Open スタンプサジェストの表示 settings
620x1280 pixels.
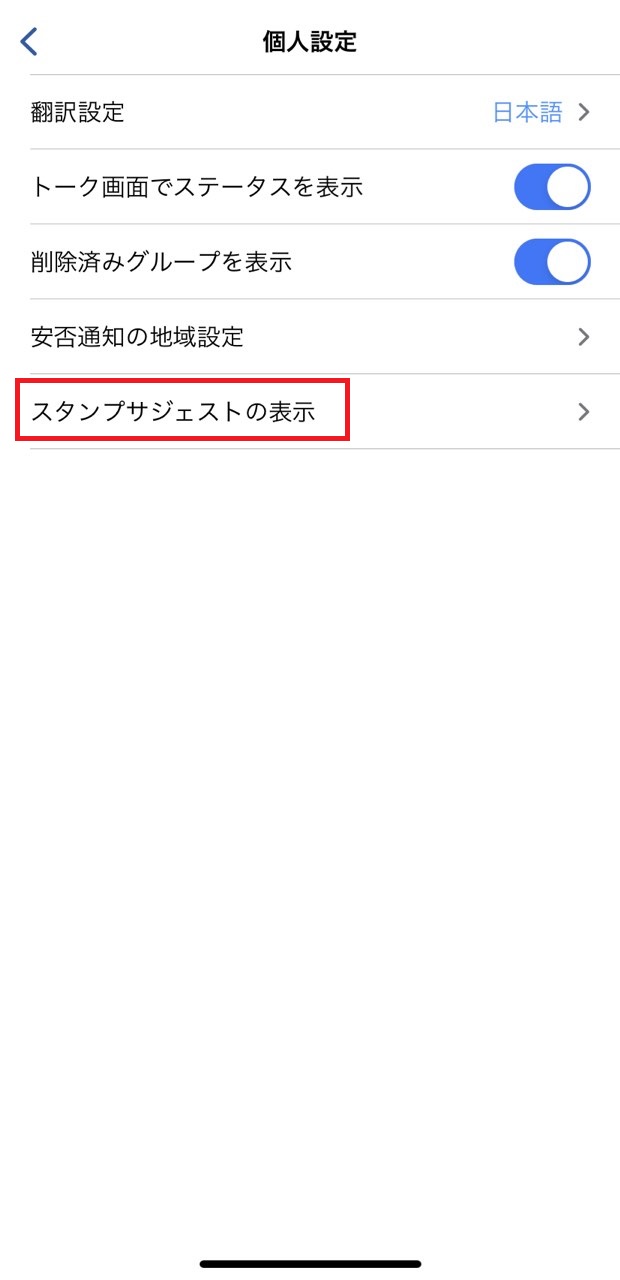[310, 411]
